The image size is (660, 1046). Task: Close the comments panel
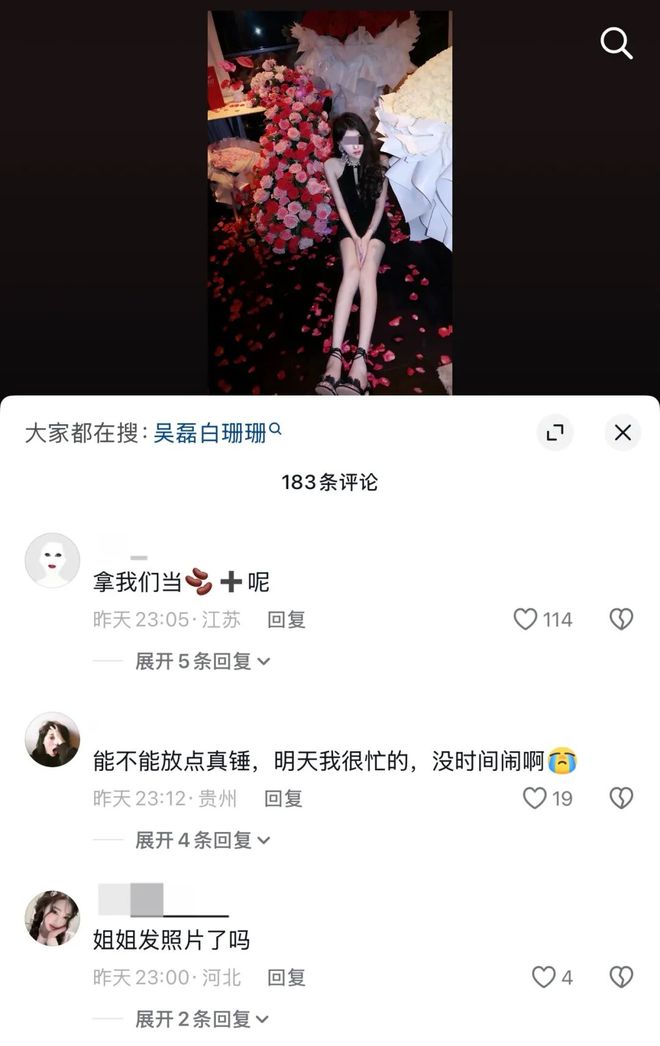(x=622, y=433)
